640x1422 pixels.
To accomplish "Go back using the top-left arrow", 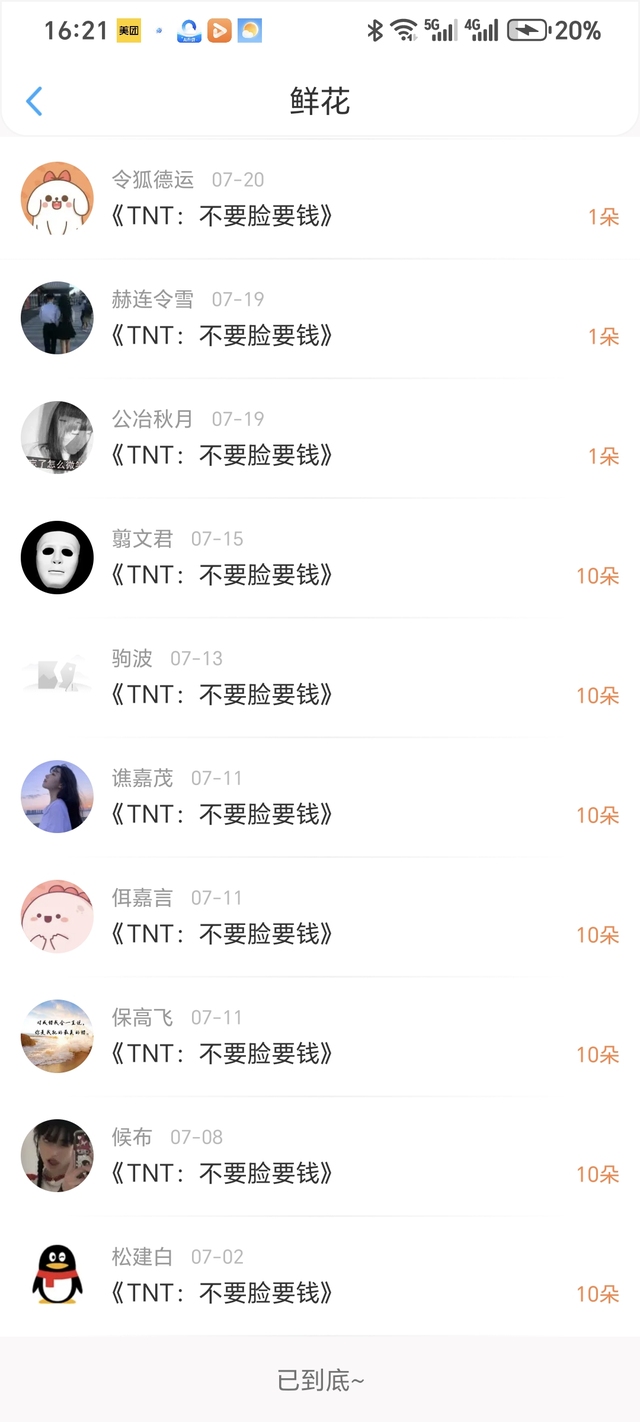I will coord(34,101).
